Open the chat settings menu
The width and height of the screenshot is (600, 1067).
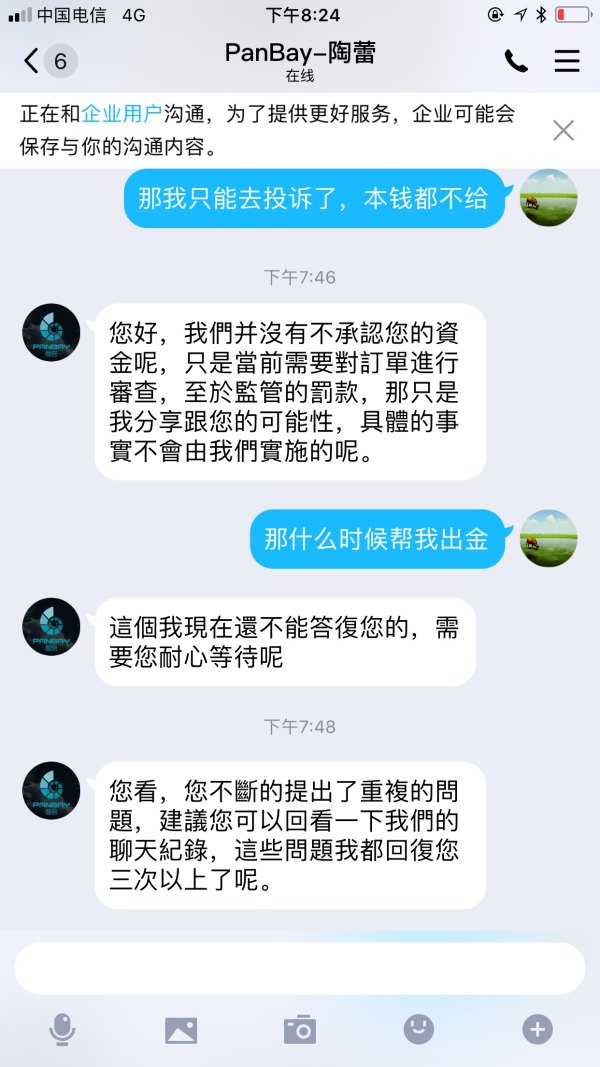(x=567, y=62)
